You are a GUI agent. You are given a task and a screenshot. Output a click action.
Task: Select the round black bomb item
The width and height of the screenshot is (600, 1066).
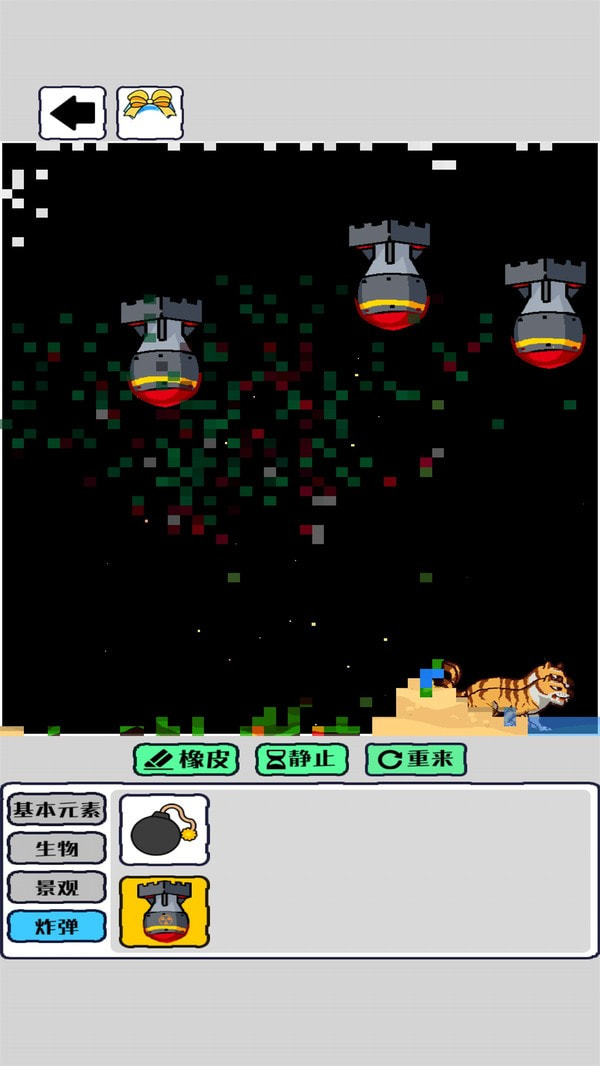[164, 829]
